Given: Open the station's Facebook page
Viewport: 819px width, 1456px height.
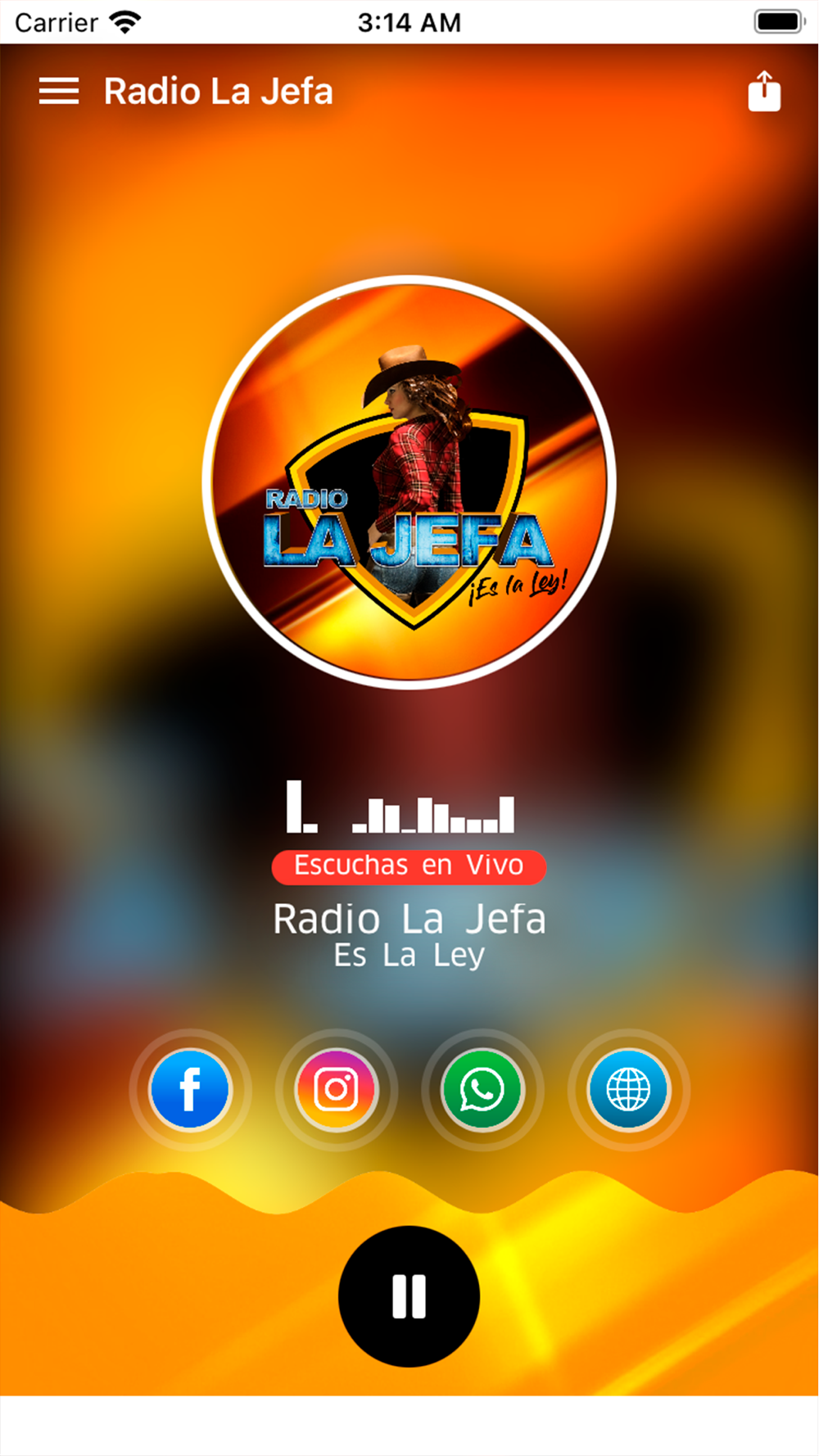Looking at the screenshot, I should [x=190, y=1090].
